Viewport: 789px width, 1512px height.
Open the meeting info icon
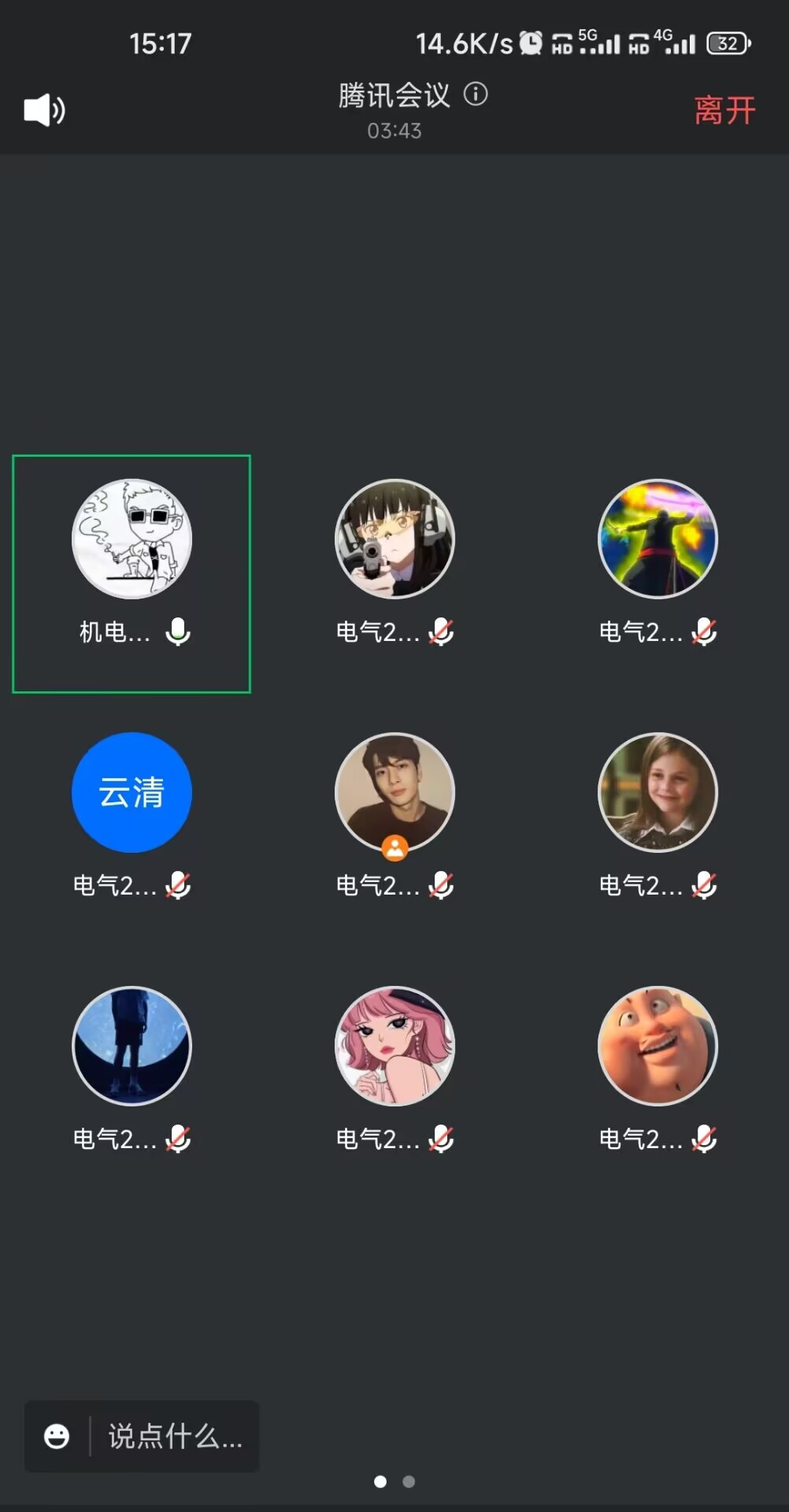(x=476, y=94)
